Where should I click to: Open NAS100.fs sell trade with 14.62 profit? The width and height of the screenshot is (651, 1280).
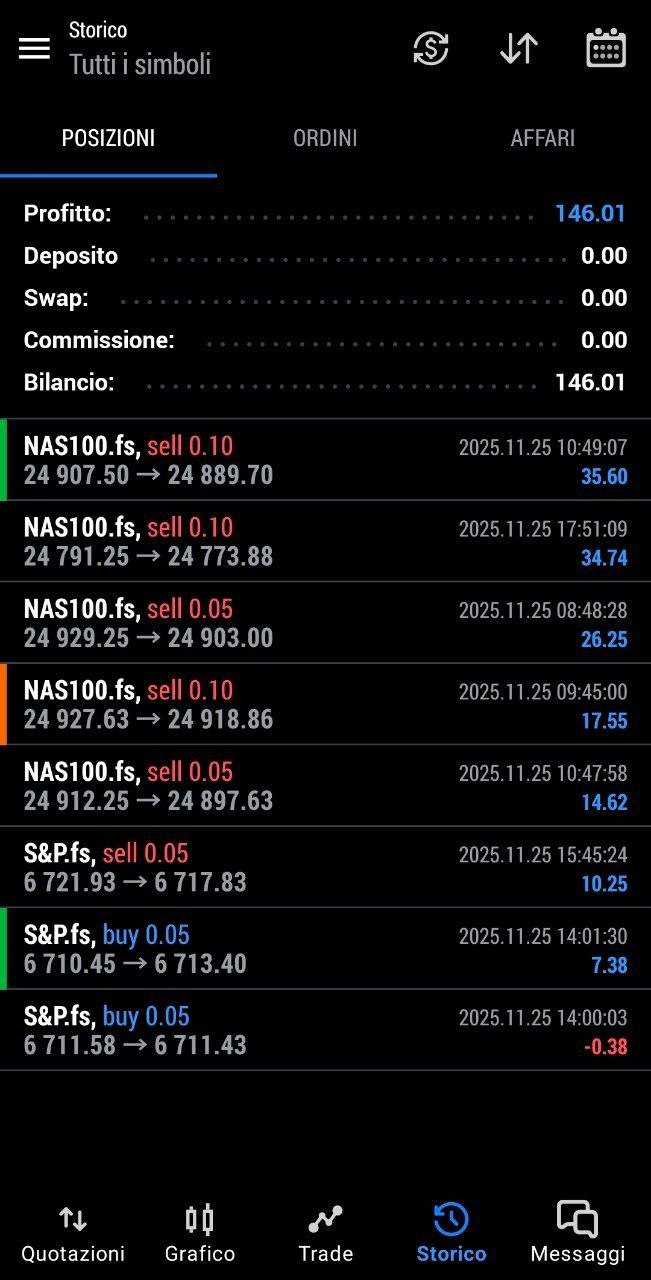(x=325, y=786)
